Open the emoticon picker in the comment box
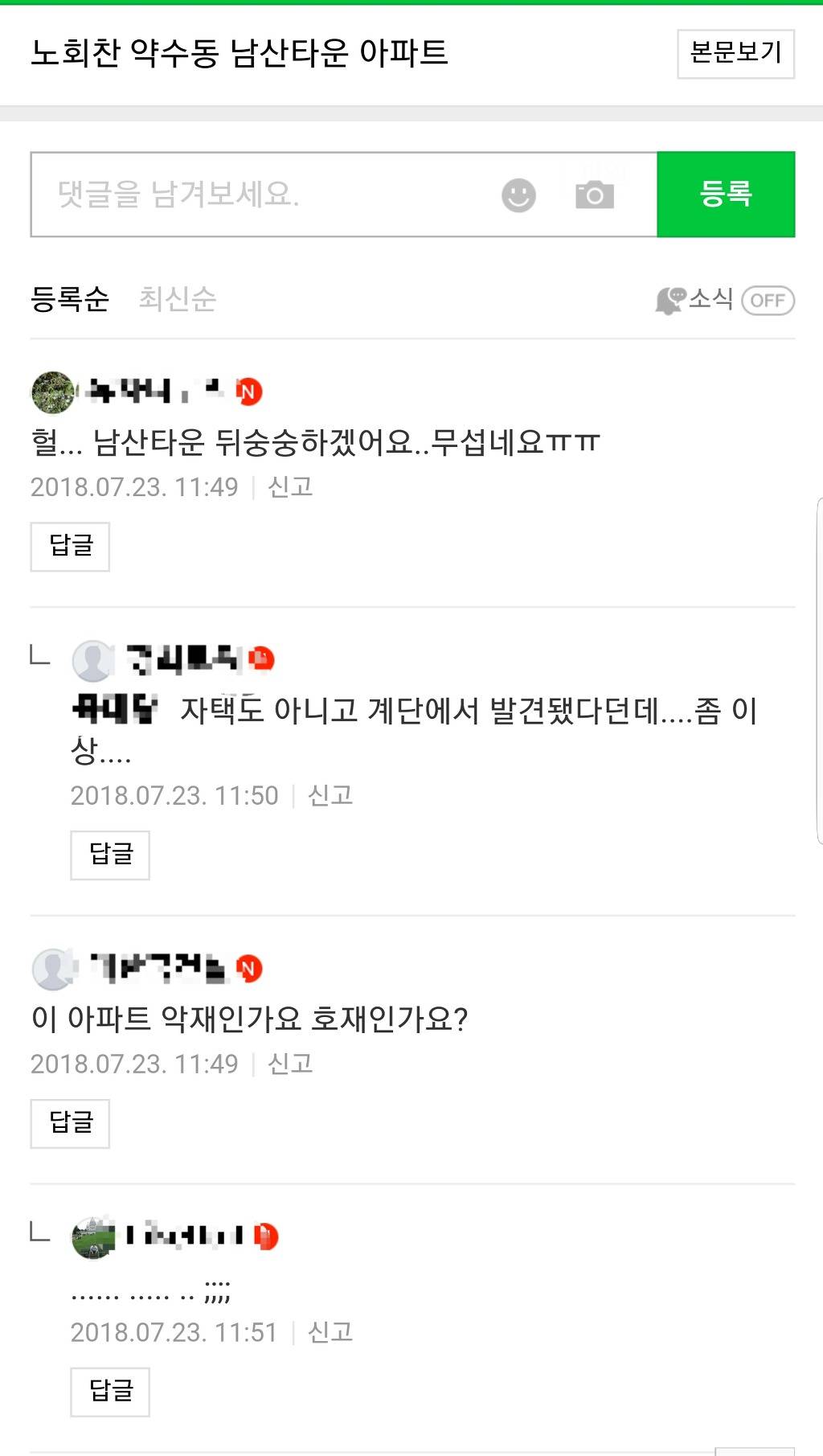The image size is (823, 1456). pos(518,195)
